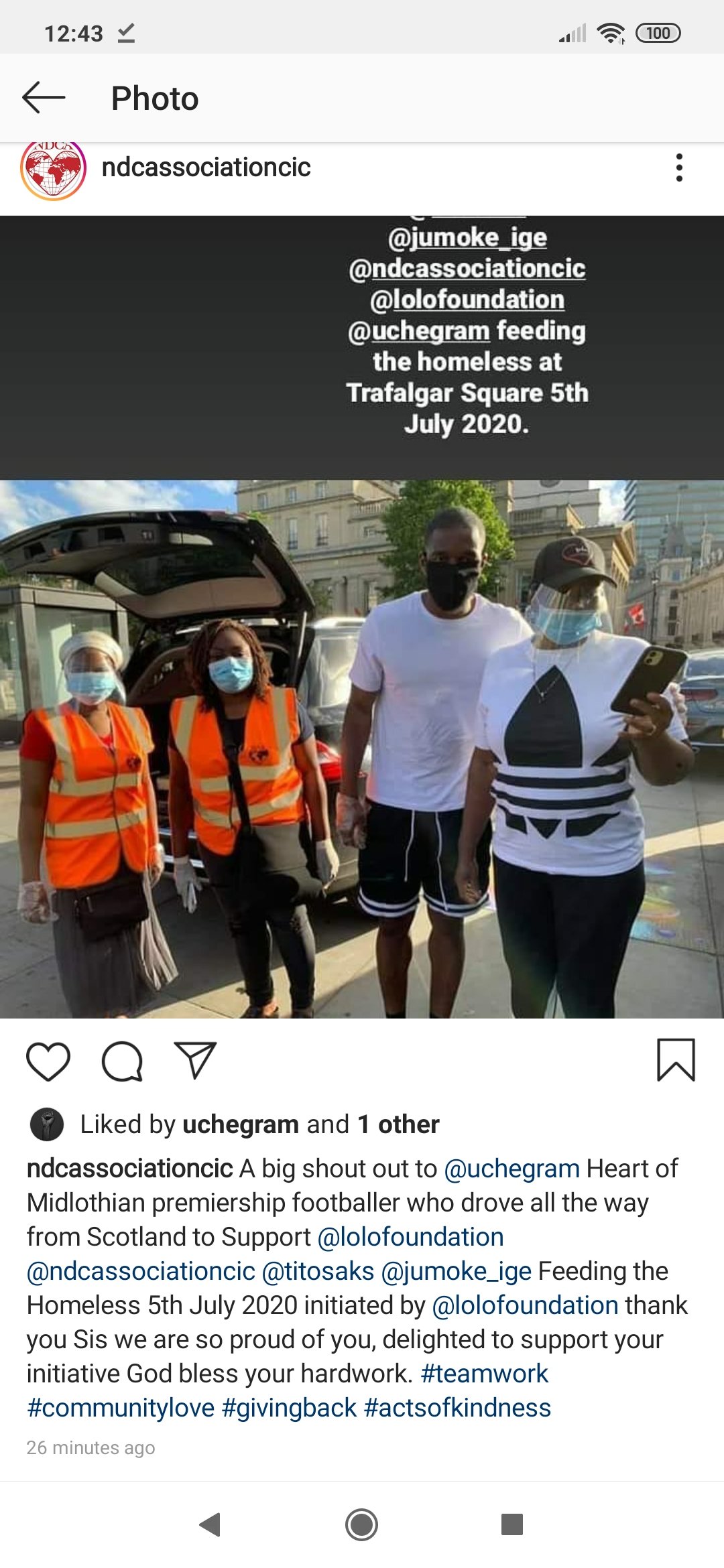724x1568 pixels.
Task: Open comments via the speech bubble icon
Action: tap(122, 1061)
